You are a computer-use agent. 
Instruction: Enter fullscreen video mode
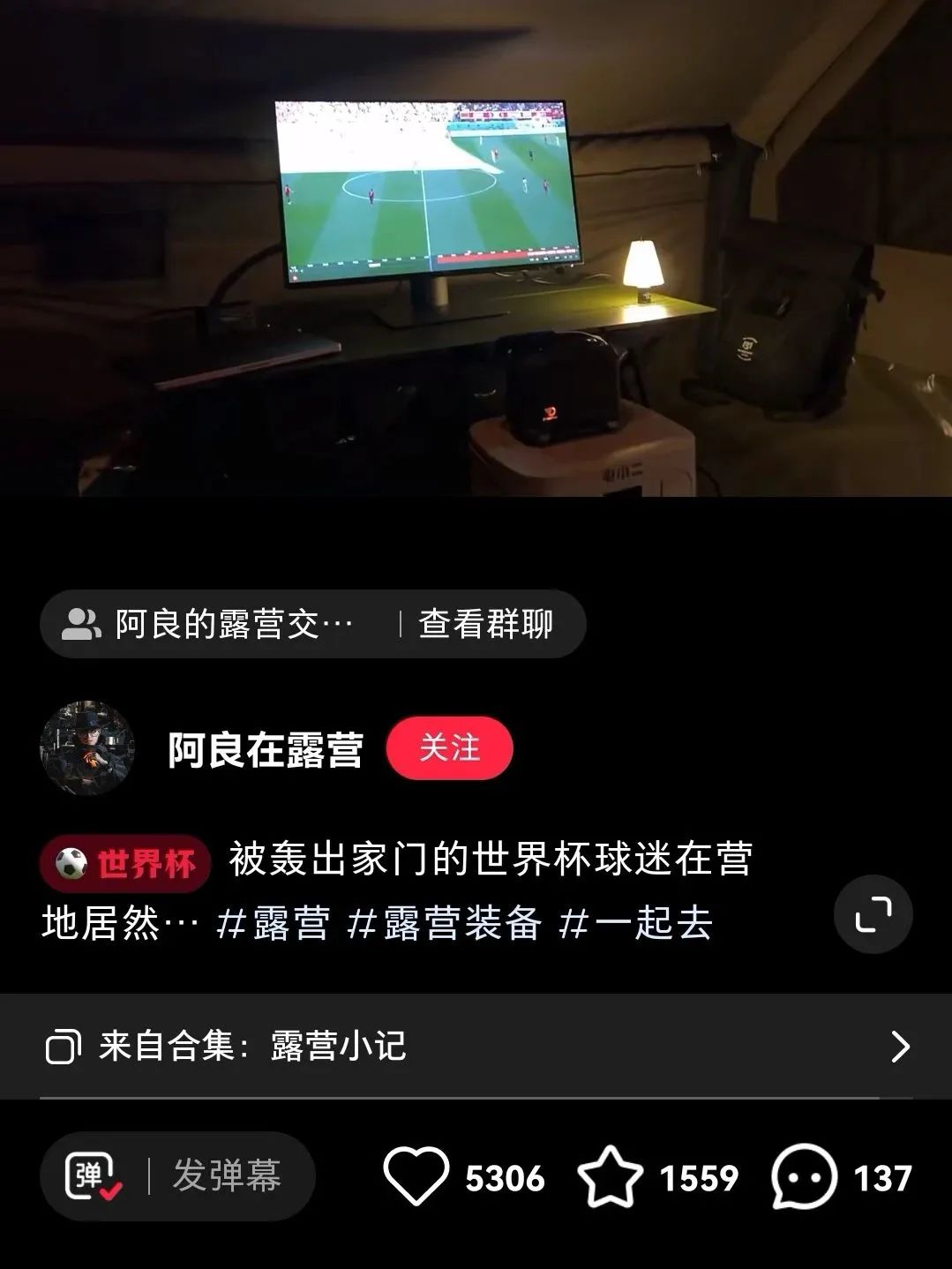coord(873,914)
